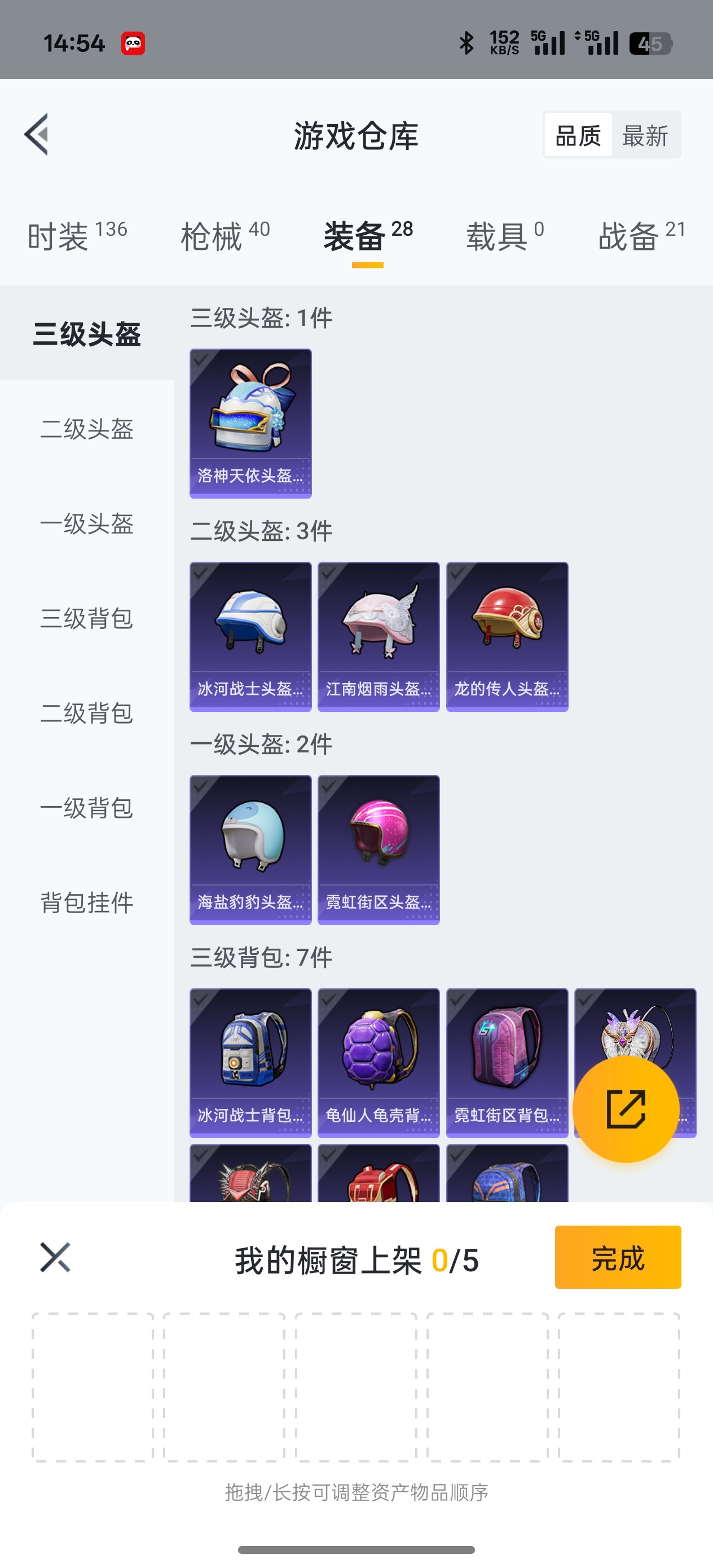Select the 海盐豹豹头盔 item
Screen dimensions: 713x1568
pyautogui.click(x=250, y=849)
